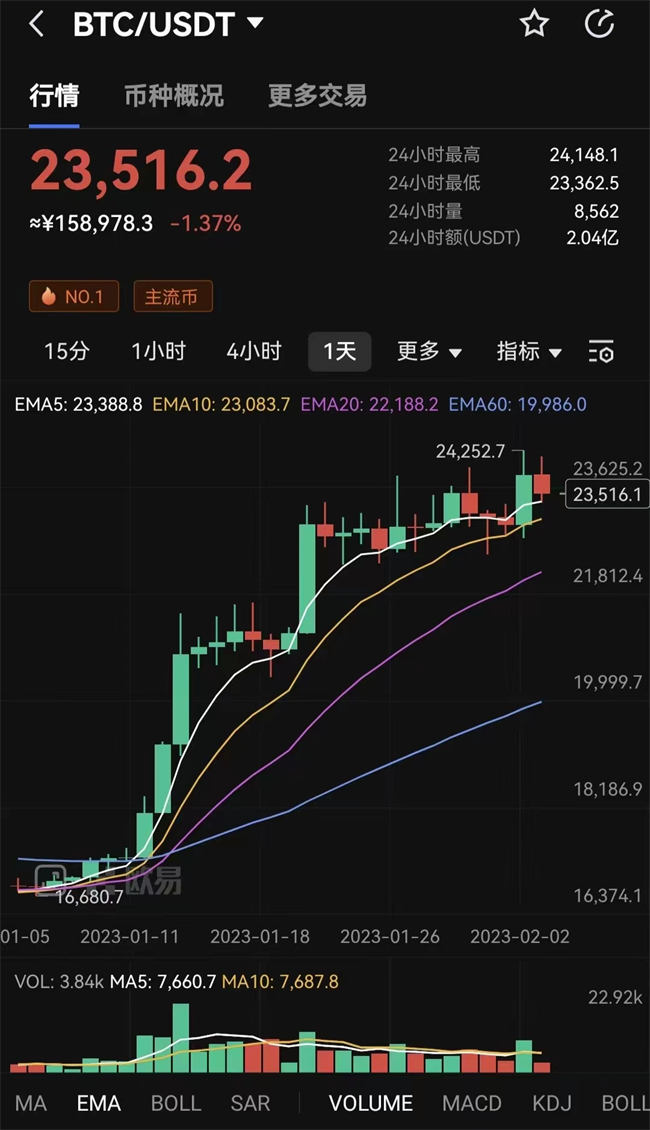
Task: Select the 15分 chart interval
Action: point(67,352)
